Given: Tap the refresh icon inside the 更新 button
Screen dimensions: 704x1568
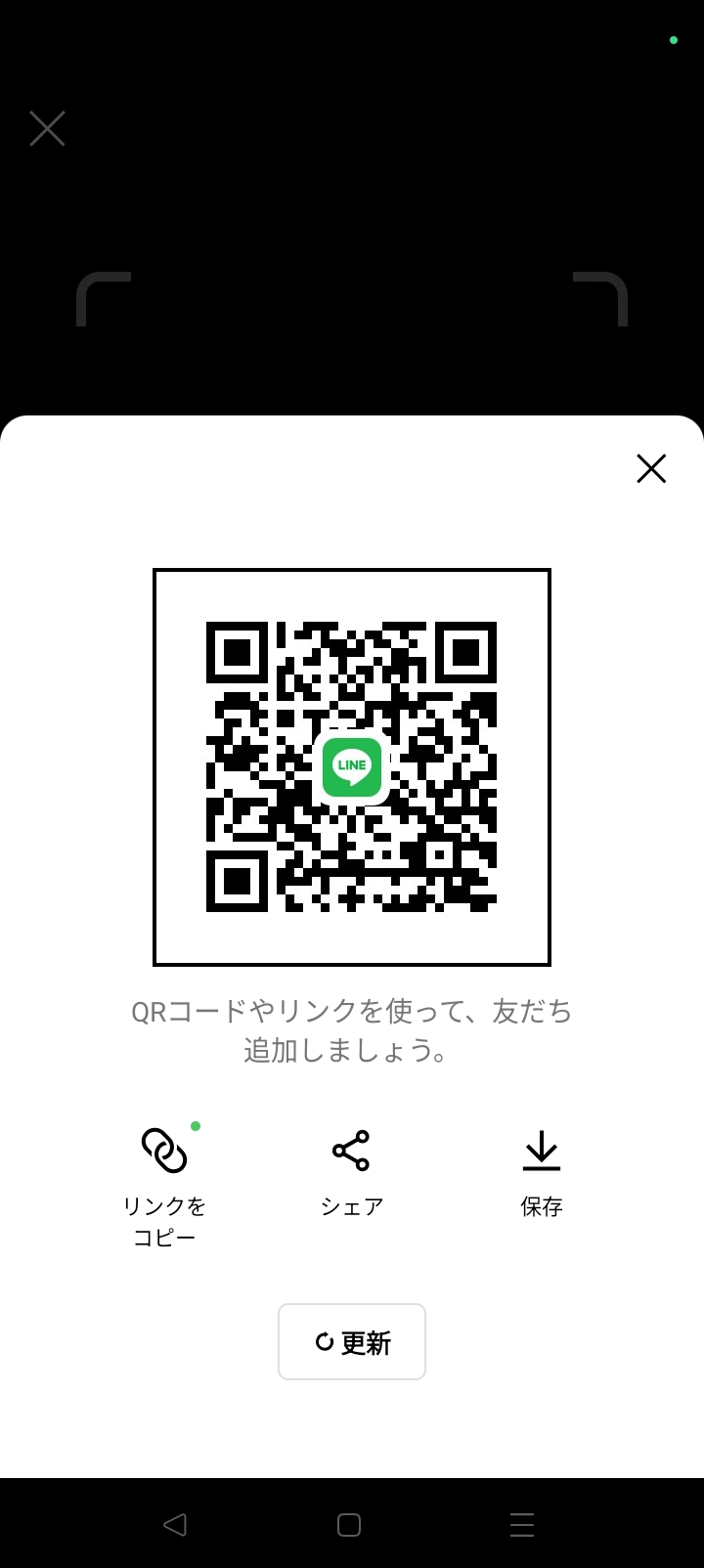Looking at the screenshot, I should [x=326, y=1342].
